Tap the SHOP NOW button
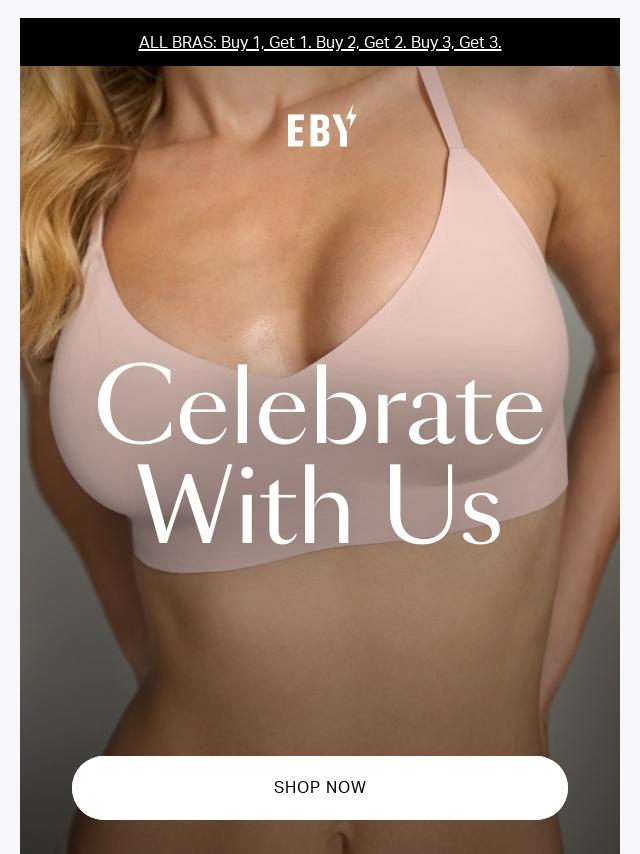Image resolution: width=640 pixels, height=854 pixels. tap(320, 788)
